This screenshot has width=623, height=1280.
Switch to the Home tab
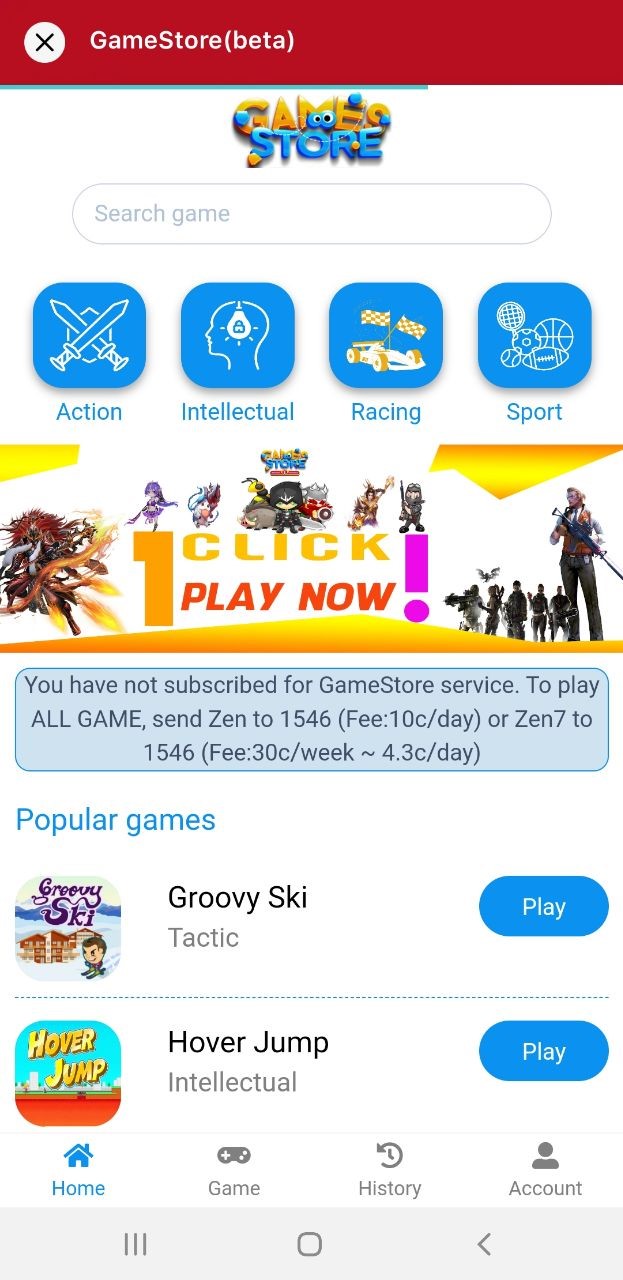(78, 1170)
